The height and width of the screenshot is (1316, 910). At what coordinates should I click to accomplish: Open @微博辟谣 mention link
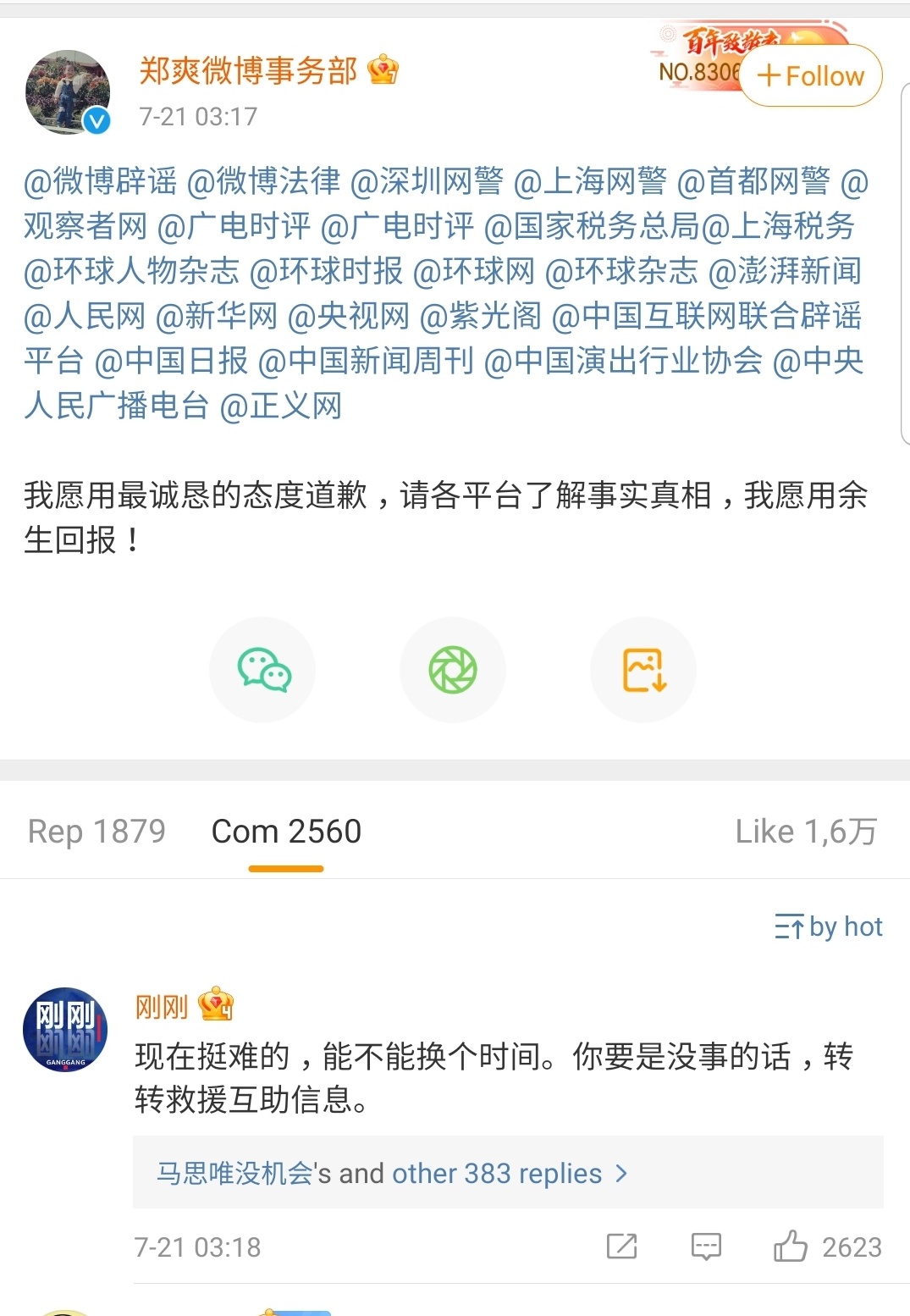tap(101, 181)
